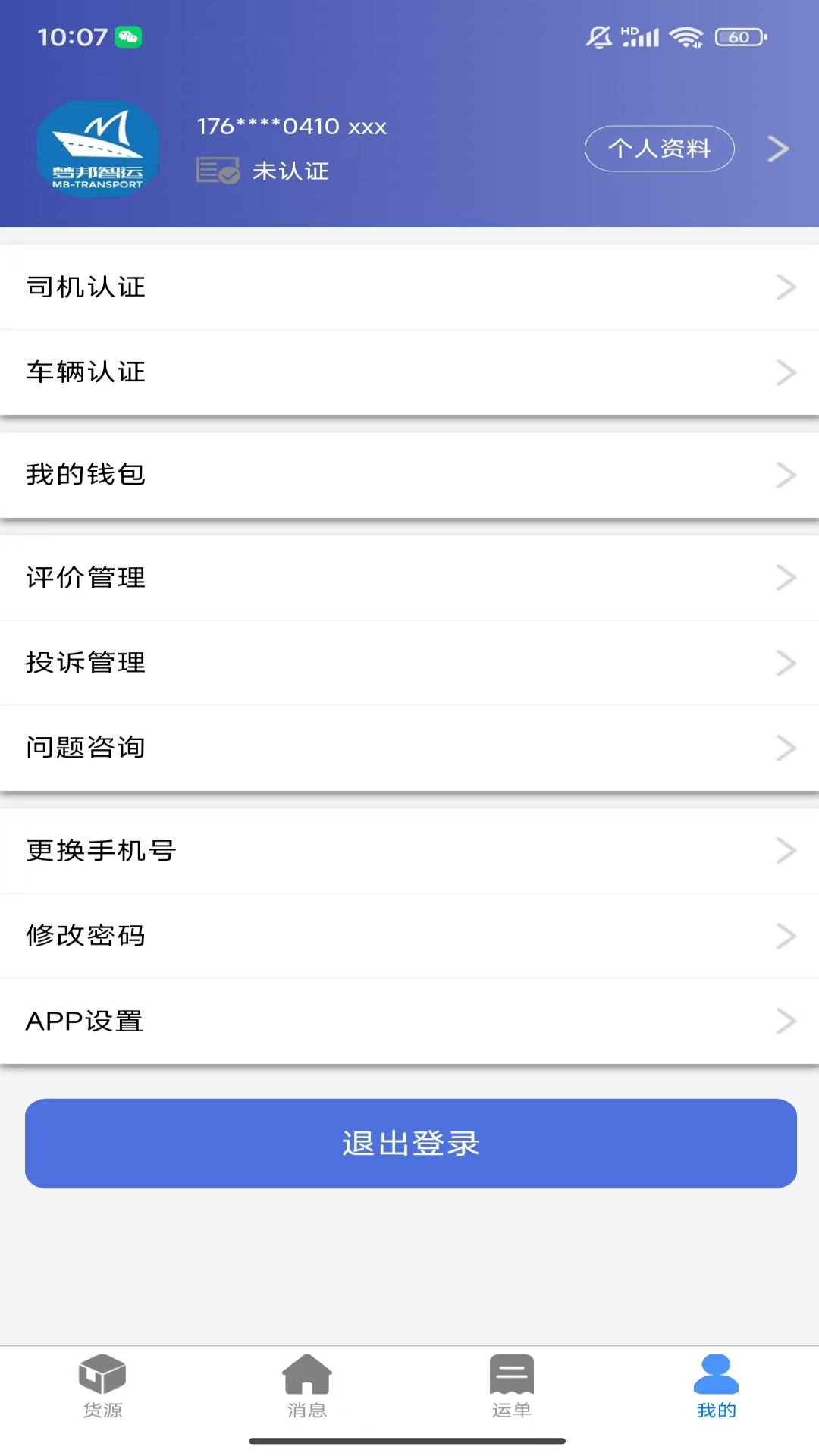Go to the 运单 tab
The image size is (819, 1456).
point(512,1386)
